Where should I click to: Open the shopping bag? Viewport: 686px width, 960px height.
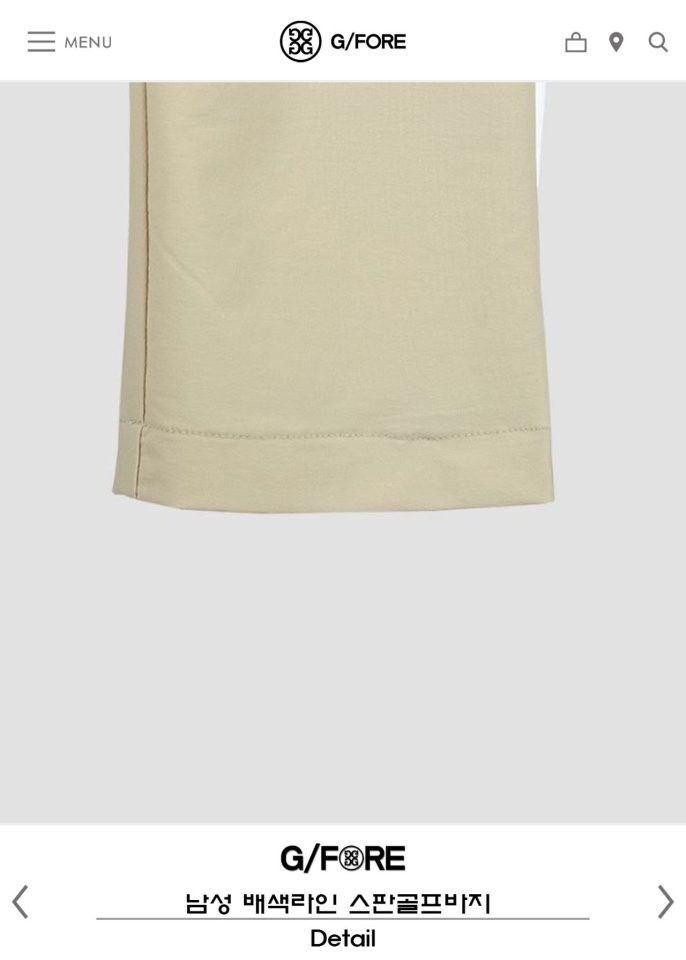click(x=576, y=42)
